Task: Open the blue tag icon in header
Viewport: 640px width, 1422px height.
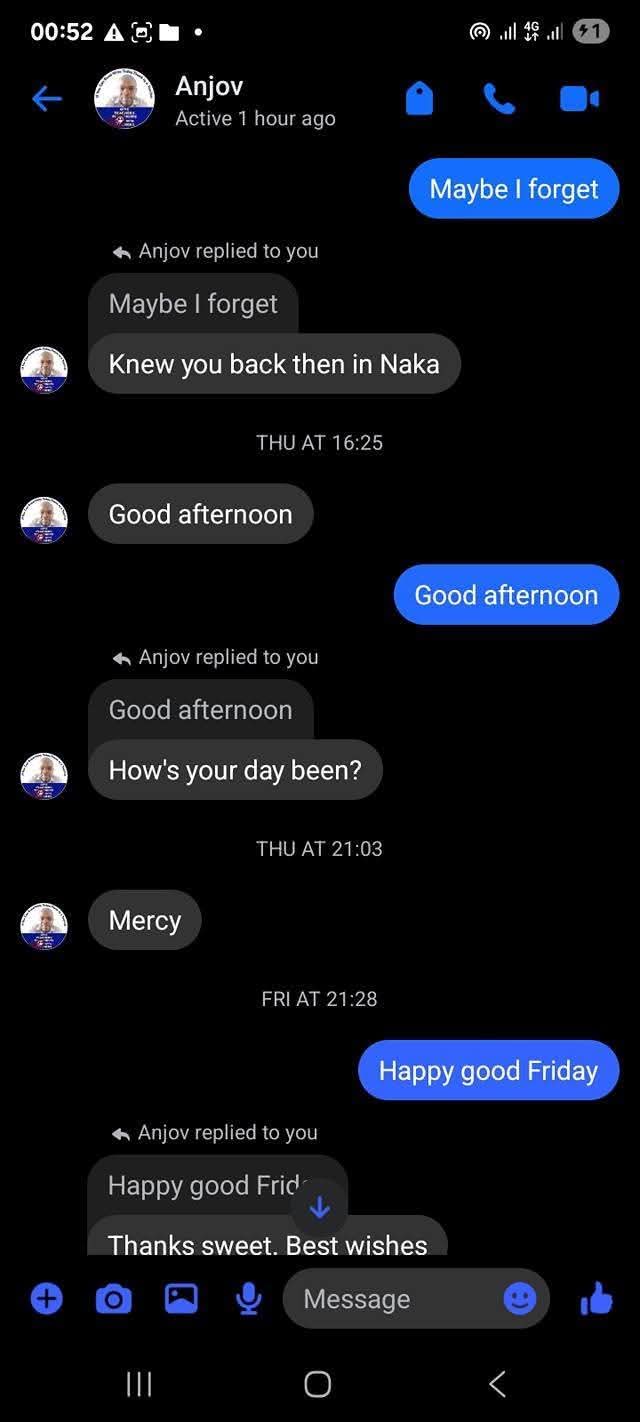Action: click(x=420, y=99)
